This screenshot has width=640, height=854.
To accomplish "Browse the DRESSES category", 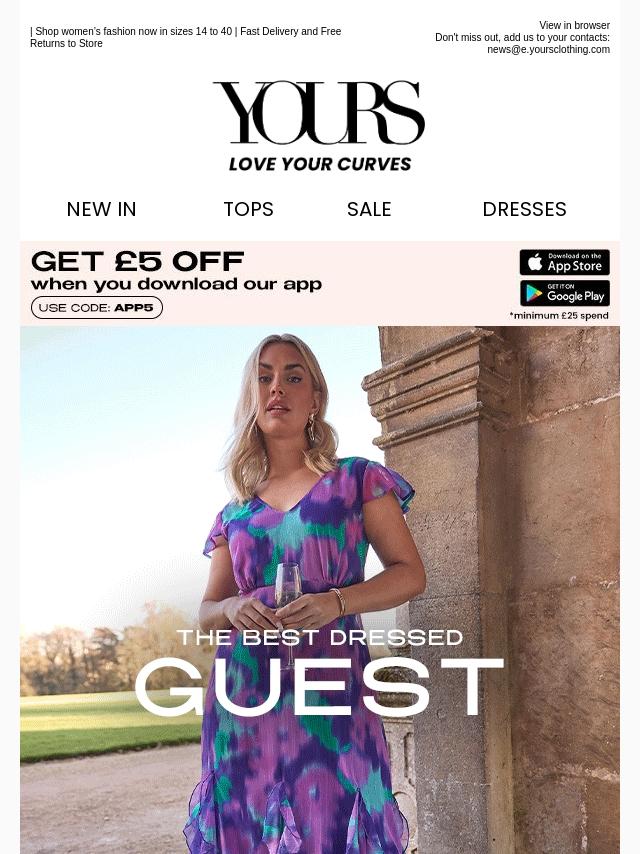I will pyautogui.click(x=524, y=210).
